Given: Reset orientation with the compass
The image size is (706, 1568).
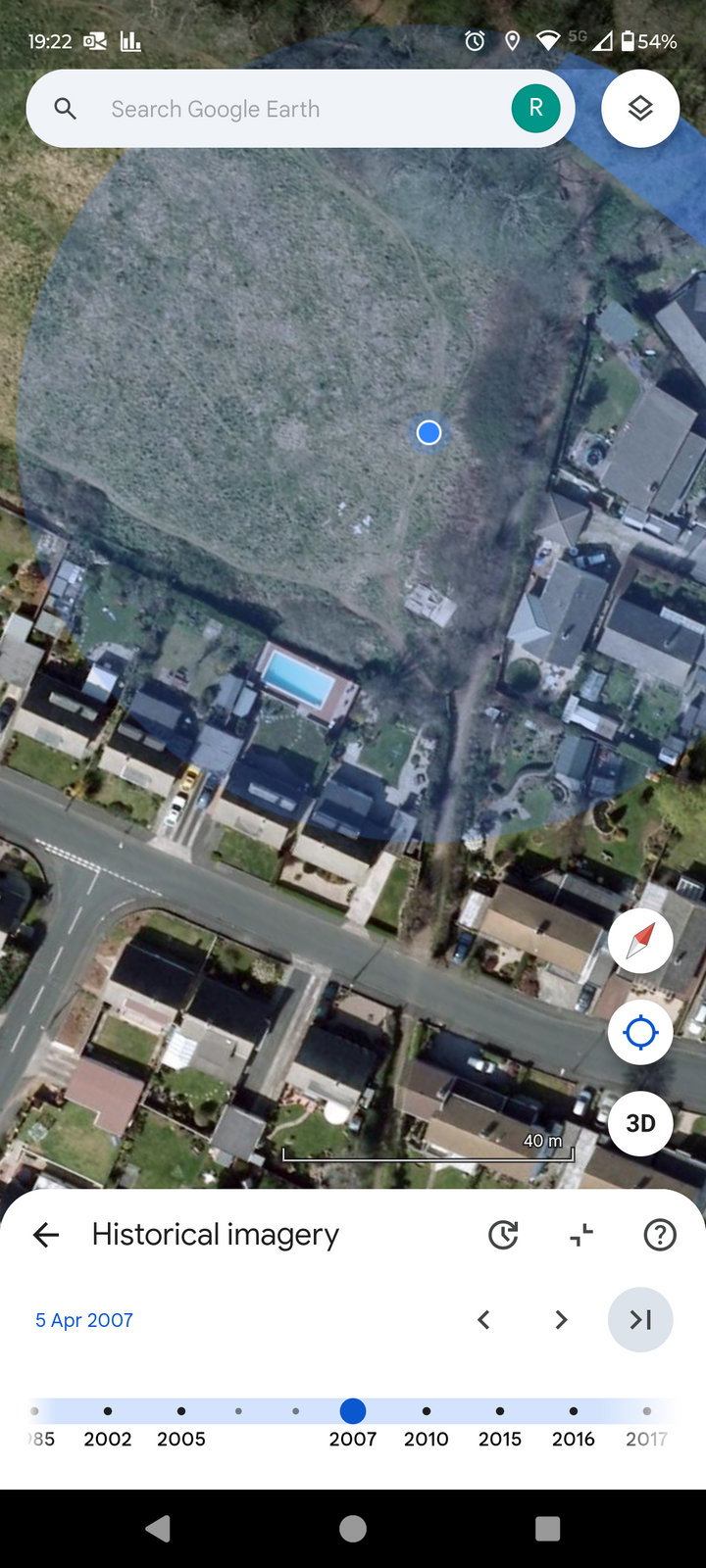Looking at the screenshot, I should click(640, 942).
